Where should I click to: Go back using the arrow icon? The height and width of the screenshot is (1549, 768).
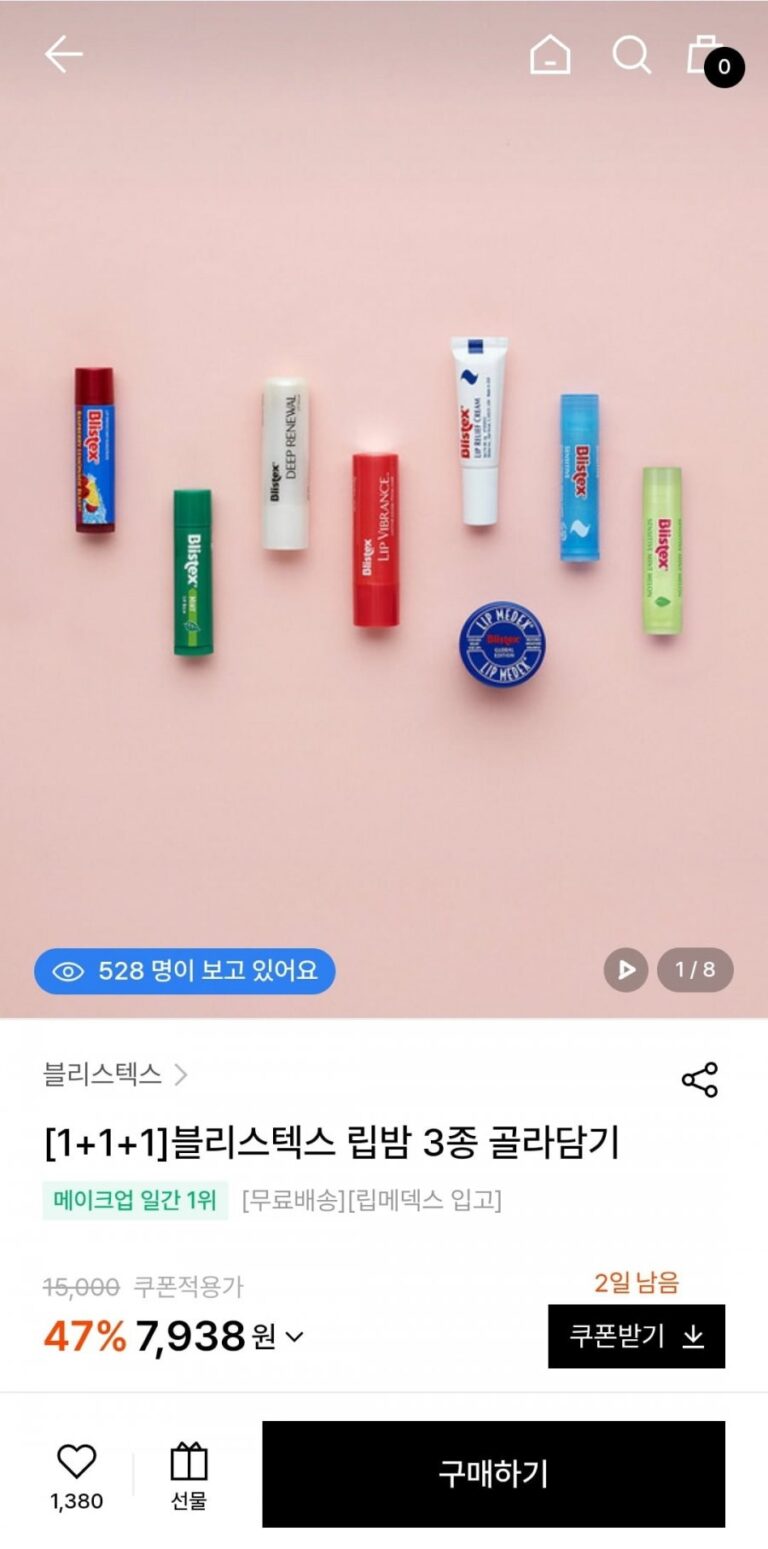[x=63, y=55]
